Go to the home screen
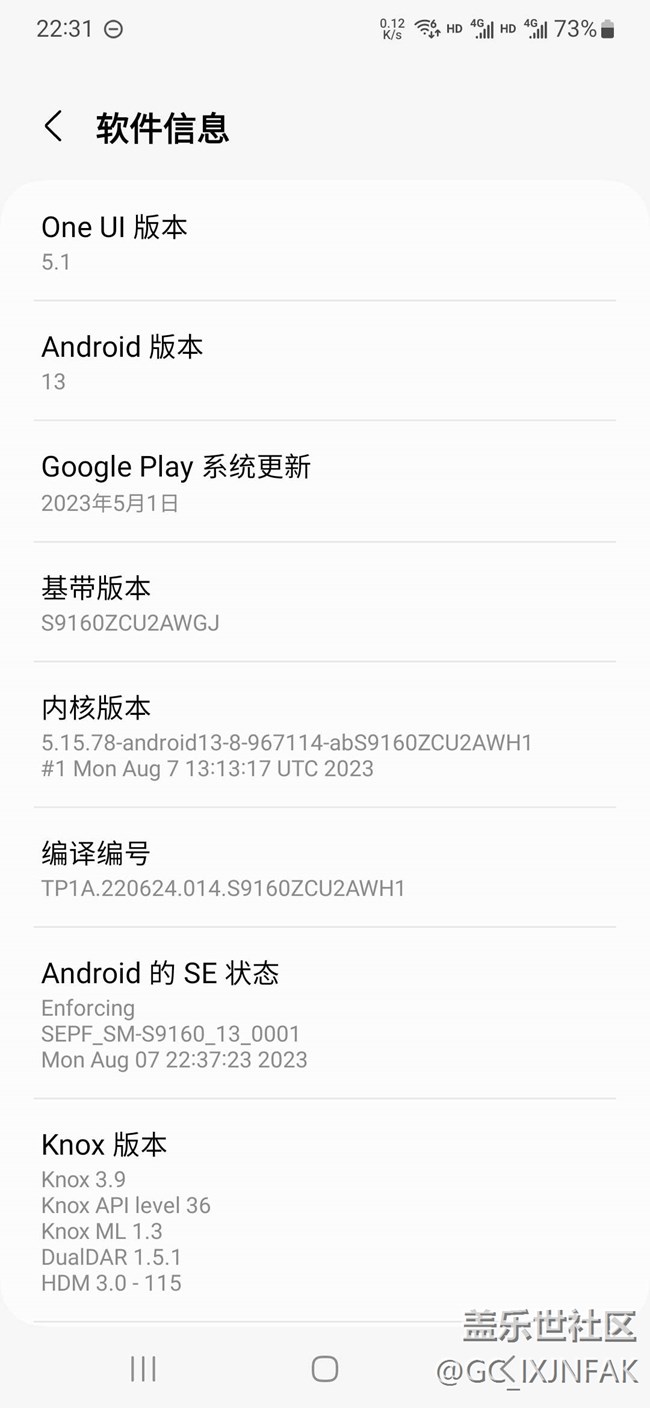 pos(324,1369)
